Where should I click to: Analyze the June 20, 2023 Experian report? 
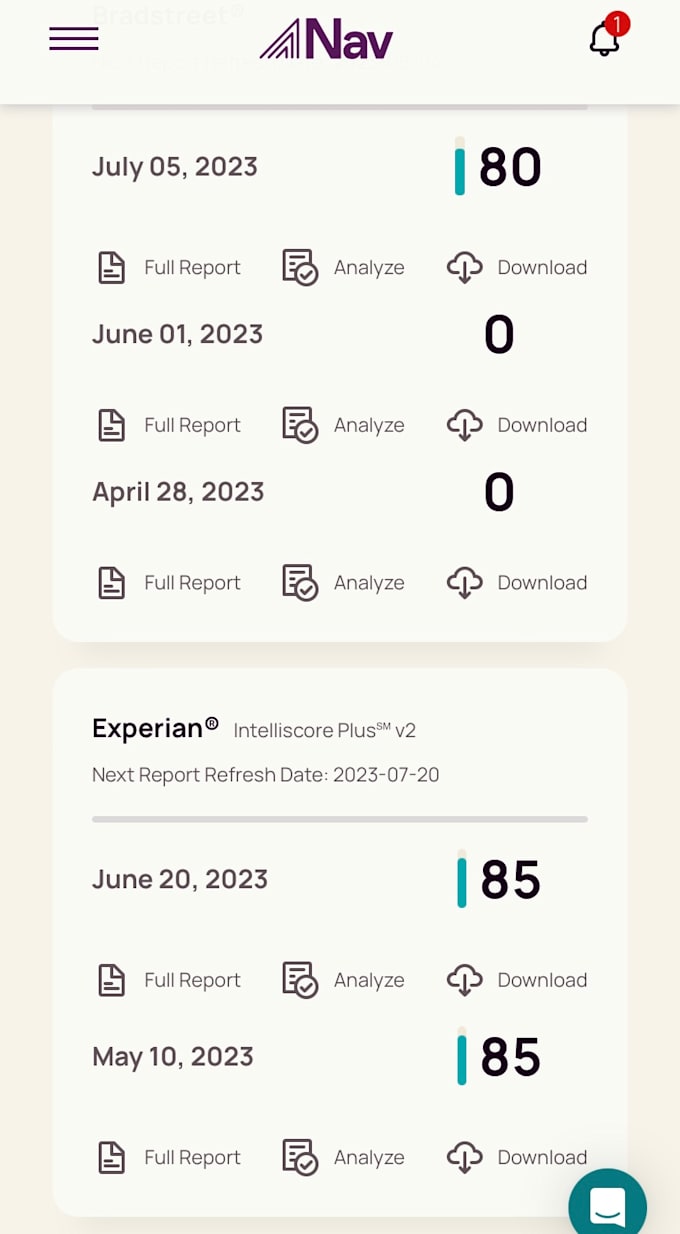(344, 980)
